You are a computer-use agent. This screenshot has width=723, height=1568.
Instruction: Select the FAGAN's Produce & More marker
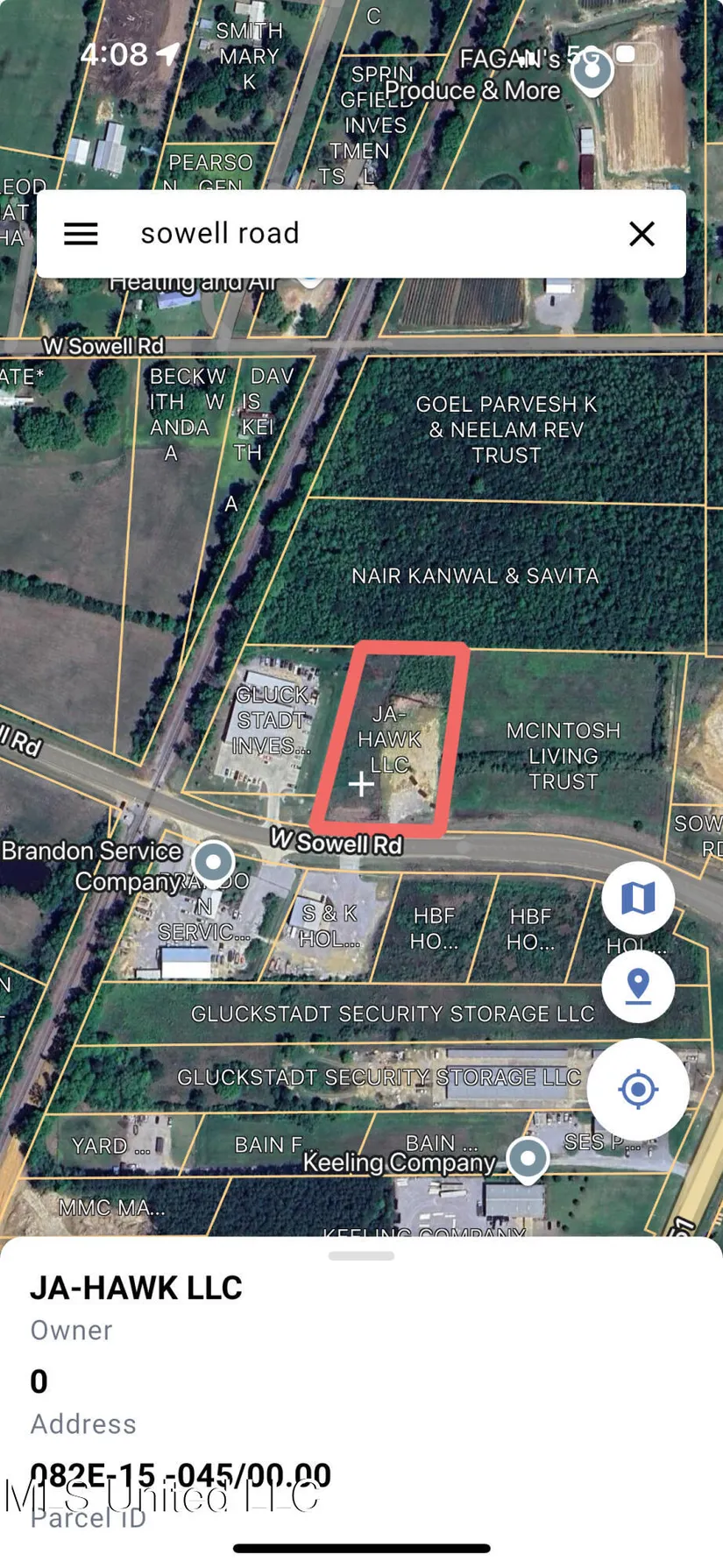point(592,68)
